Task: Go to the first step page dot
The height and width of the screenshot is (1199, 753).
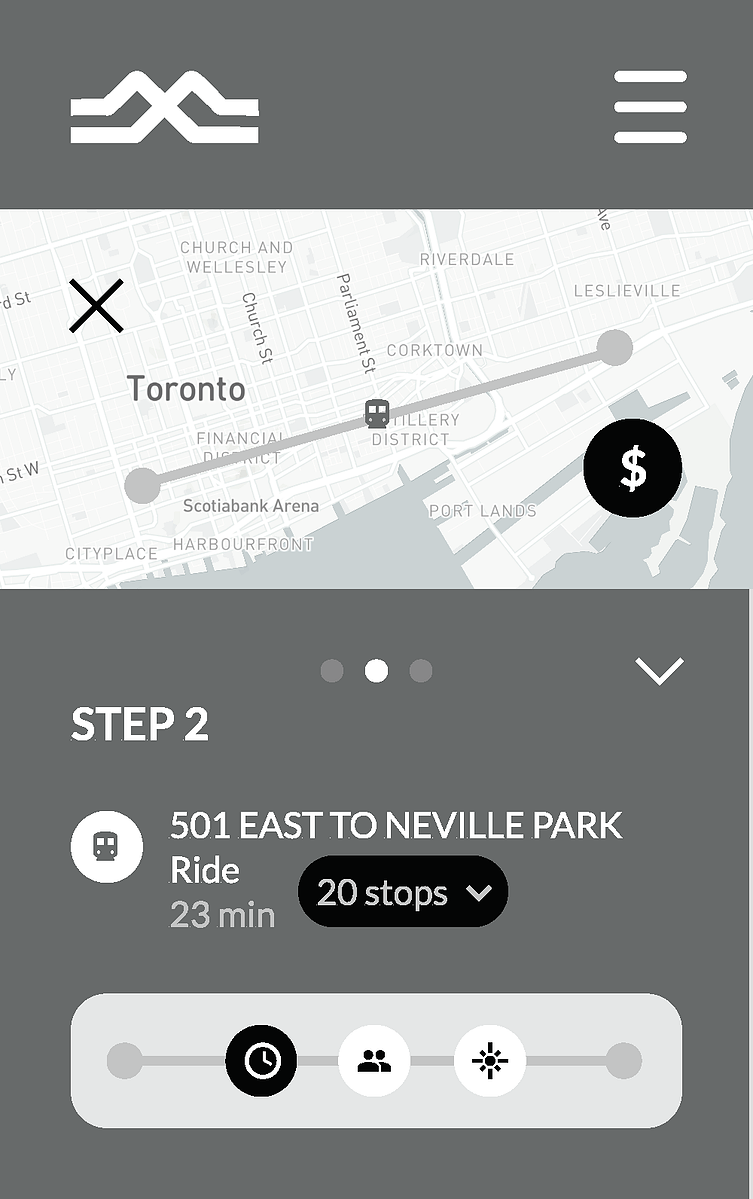Action: pos(332,671)
